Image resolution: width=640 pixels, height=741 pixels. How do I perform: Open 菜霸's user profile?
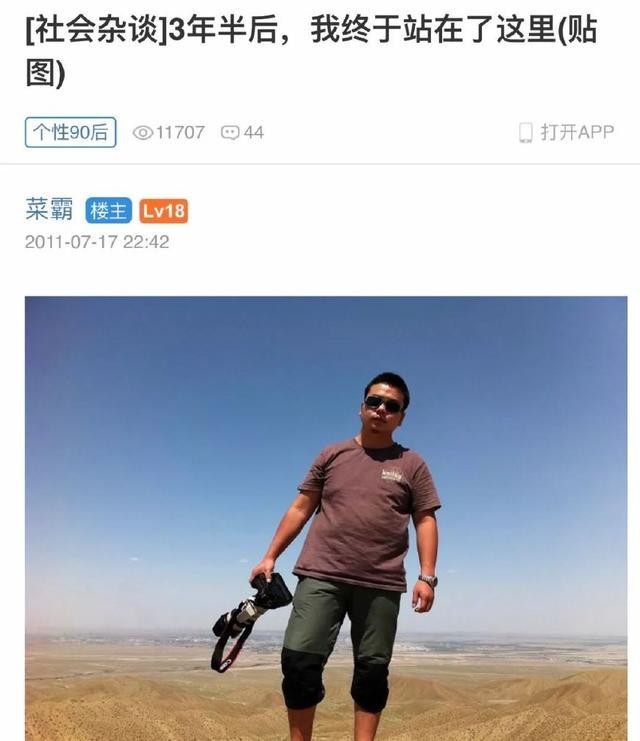tap(49, 211)
